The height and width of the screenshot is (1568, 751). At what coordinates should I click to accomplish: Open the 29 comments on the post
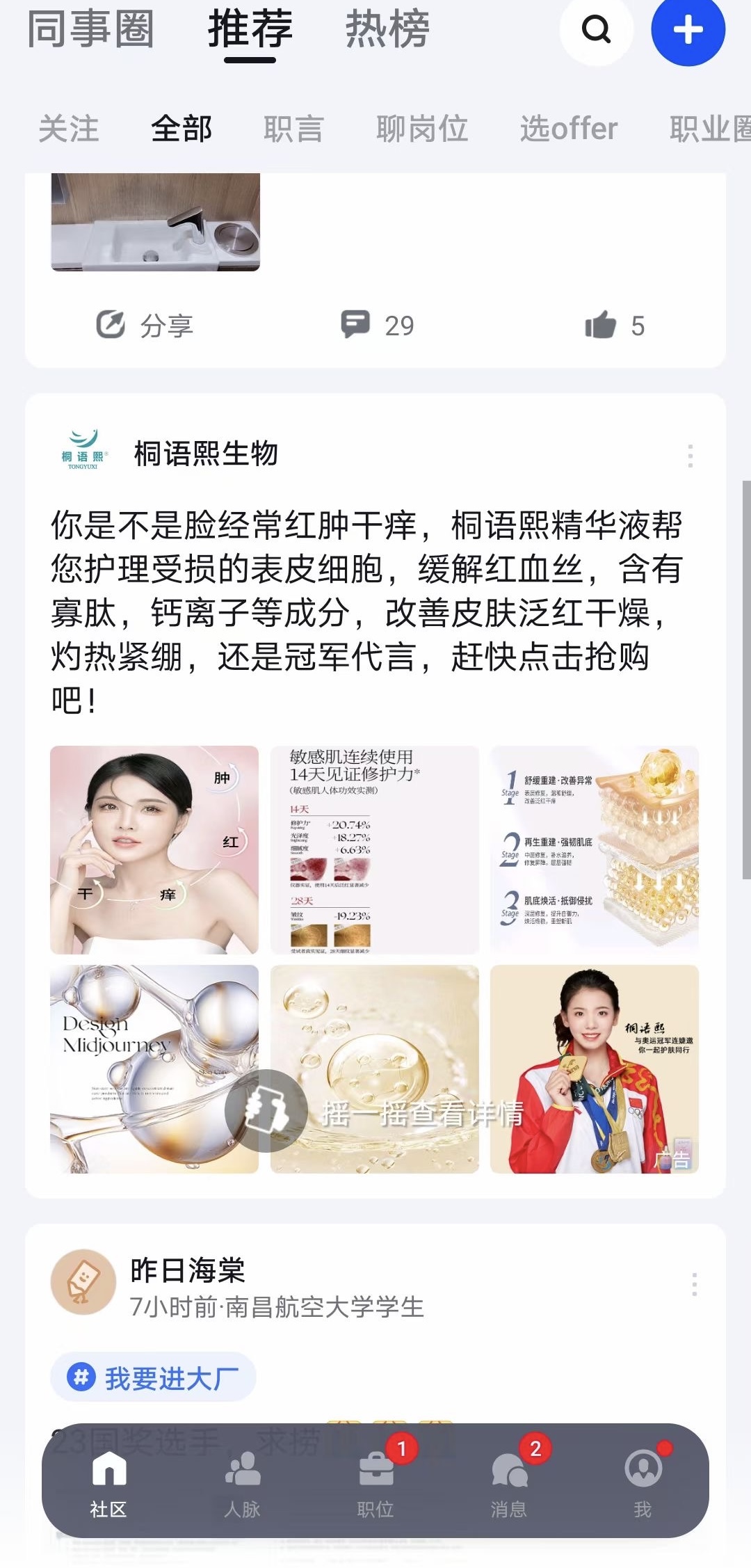tap(378, 325)
